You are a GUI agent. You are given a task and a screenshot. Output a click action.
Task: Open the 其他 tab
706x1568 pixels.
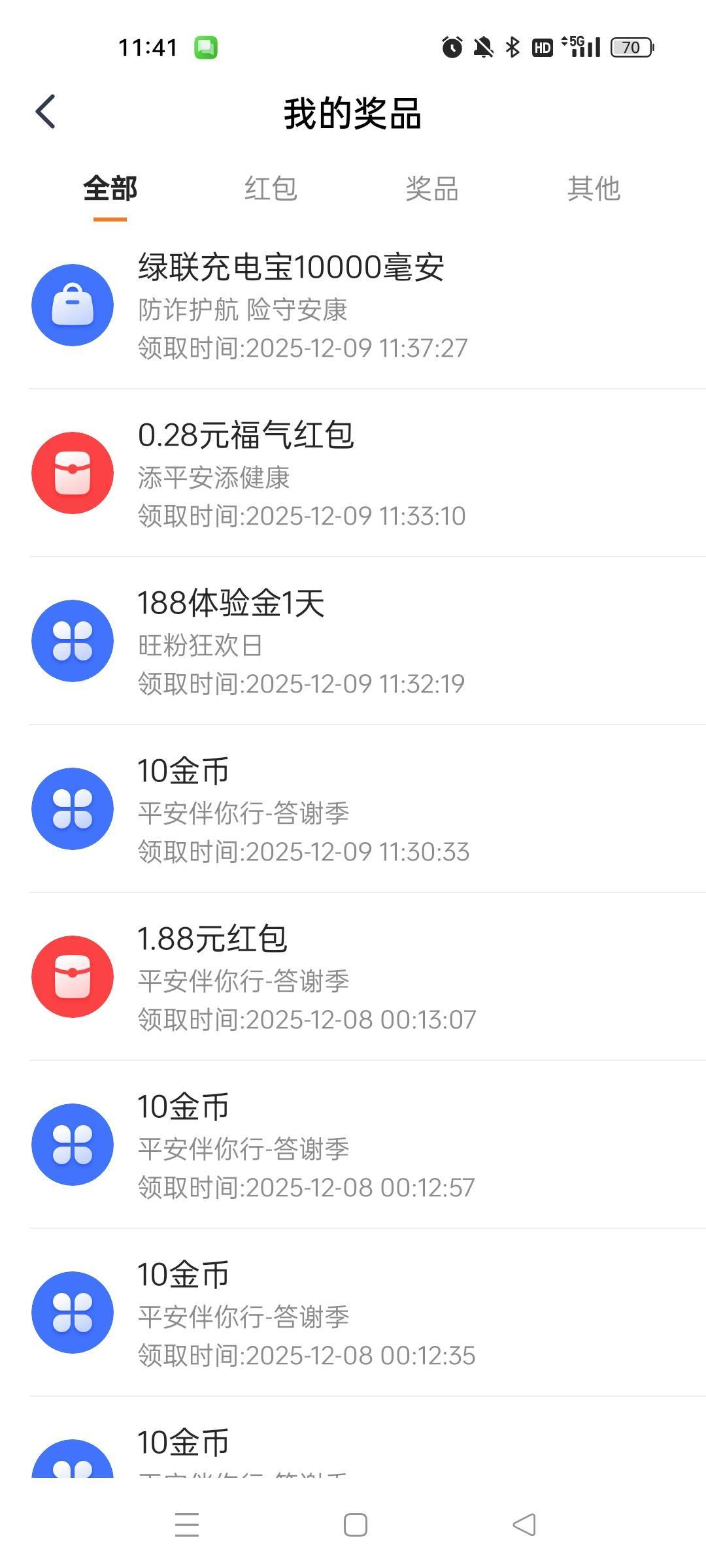pos(593,189)
